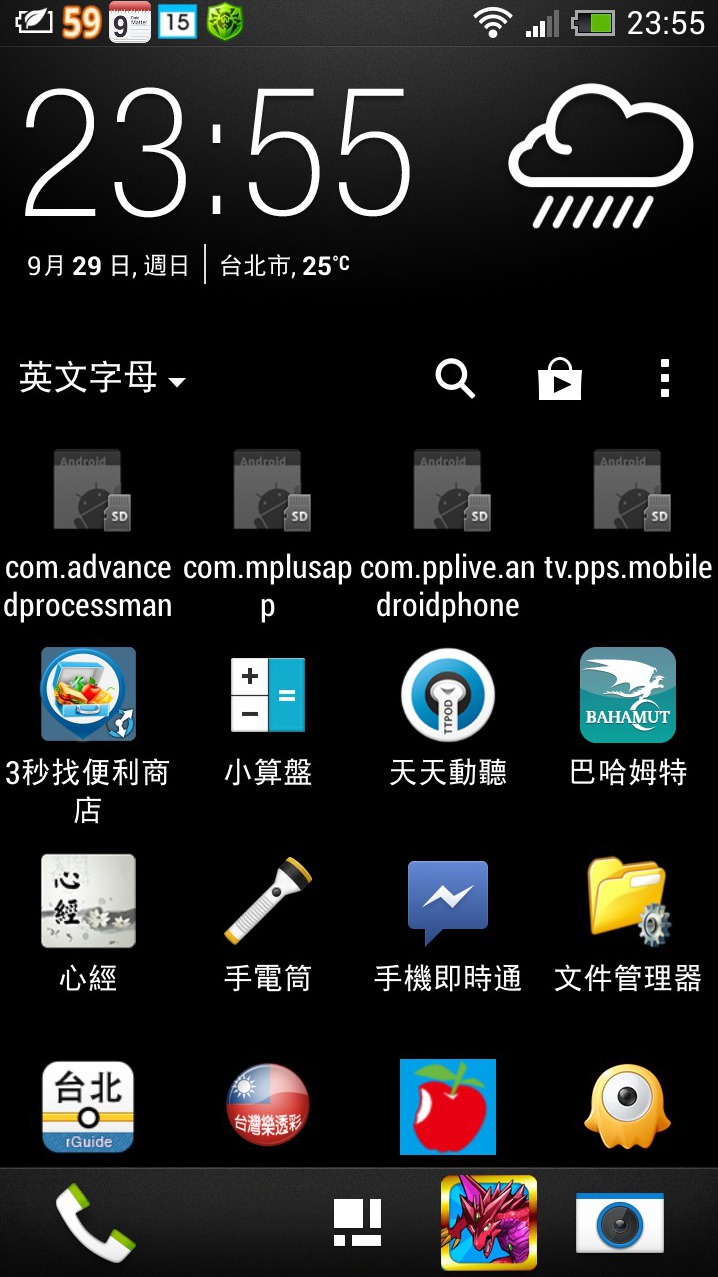
Task: Open the 台北 rGuide app
Action: [x=88, y=1106]
